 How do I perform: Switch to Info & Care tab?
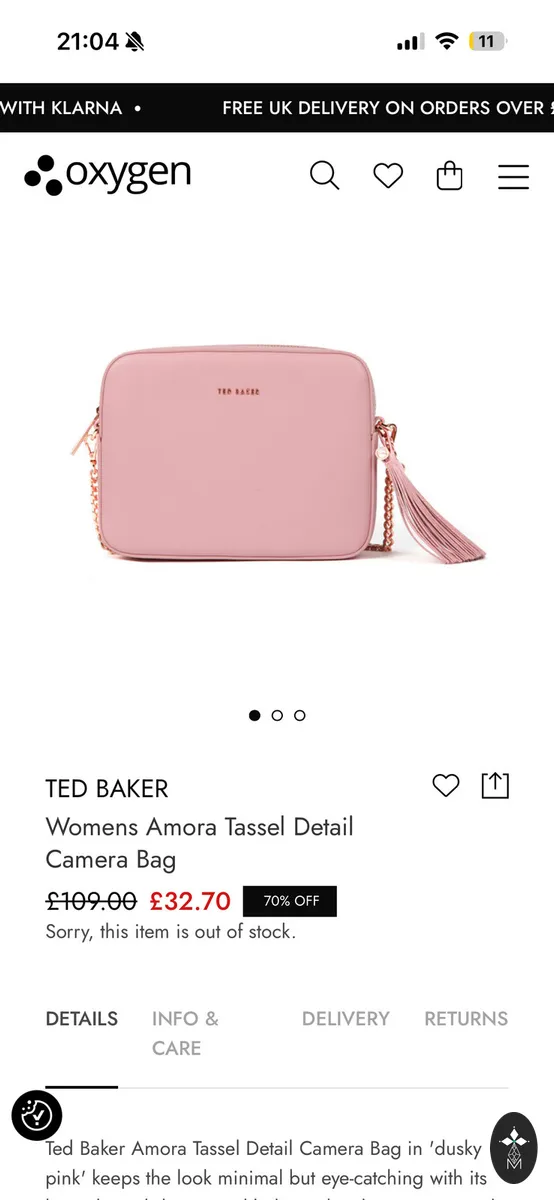(x=185, y=1033)
